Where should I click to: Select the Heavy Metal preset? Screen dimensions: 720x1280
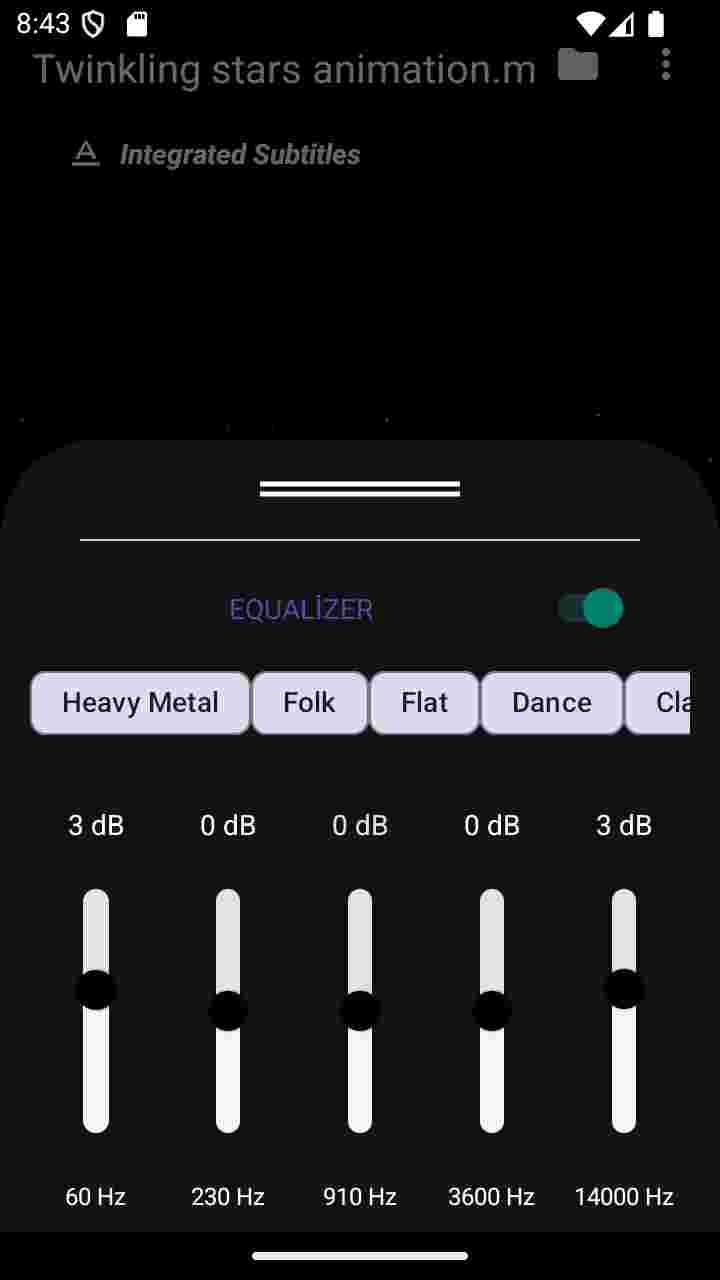click(140, 703)
